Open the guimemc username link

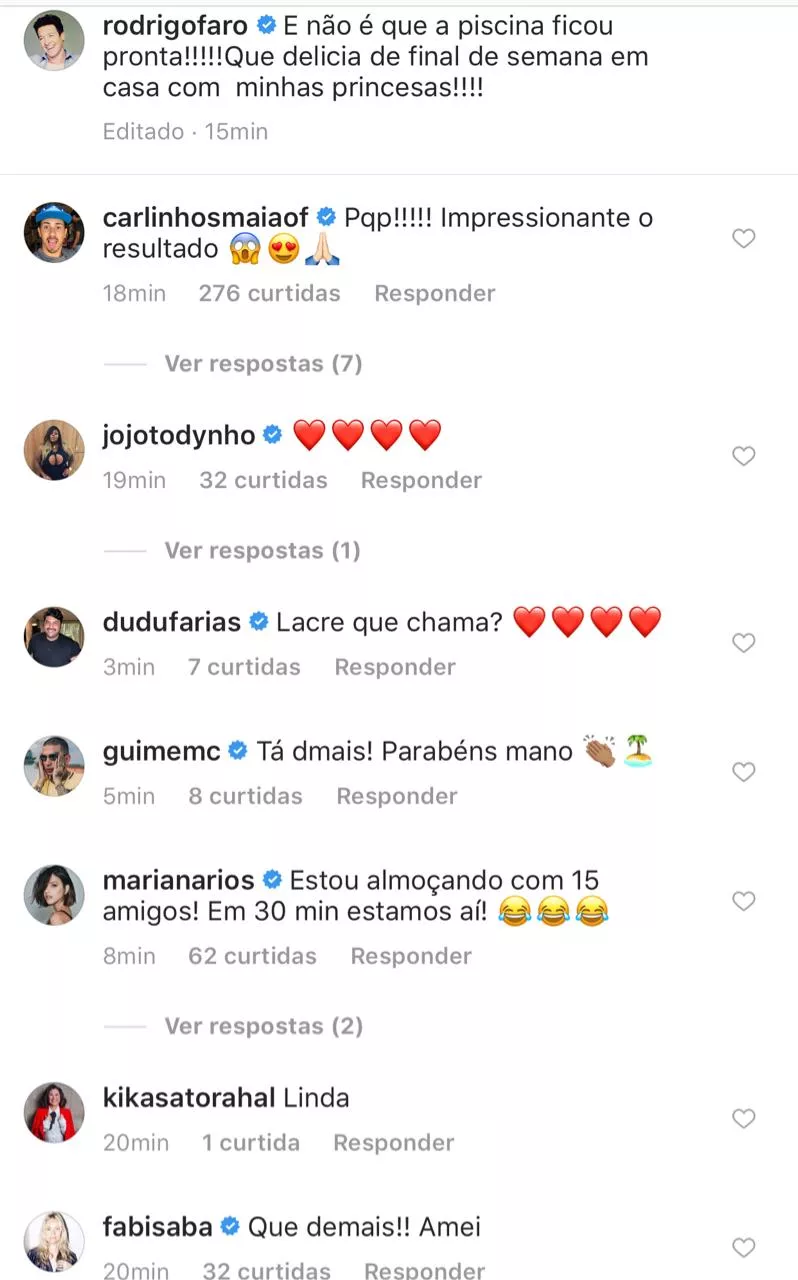(x=162, y=751)
